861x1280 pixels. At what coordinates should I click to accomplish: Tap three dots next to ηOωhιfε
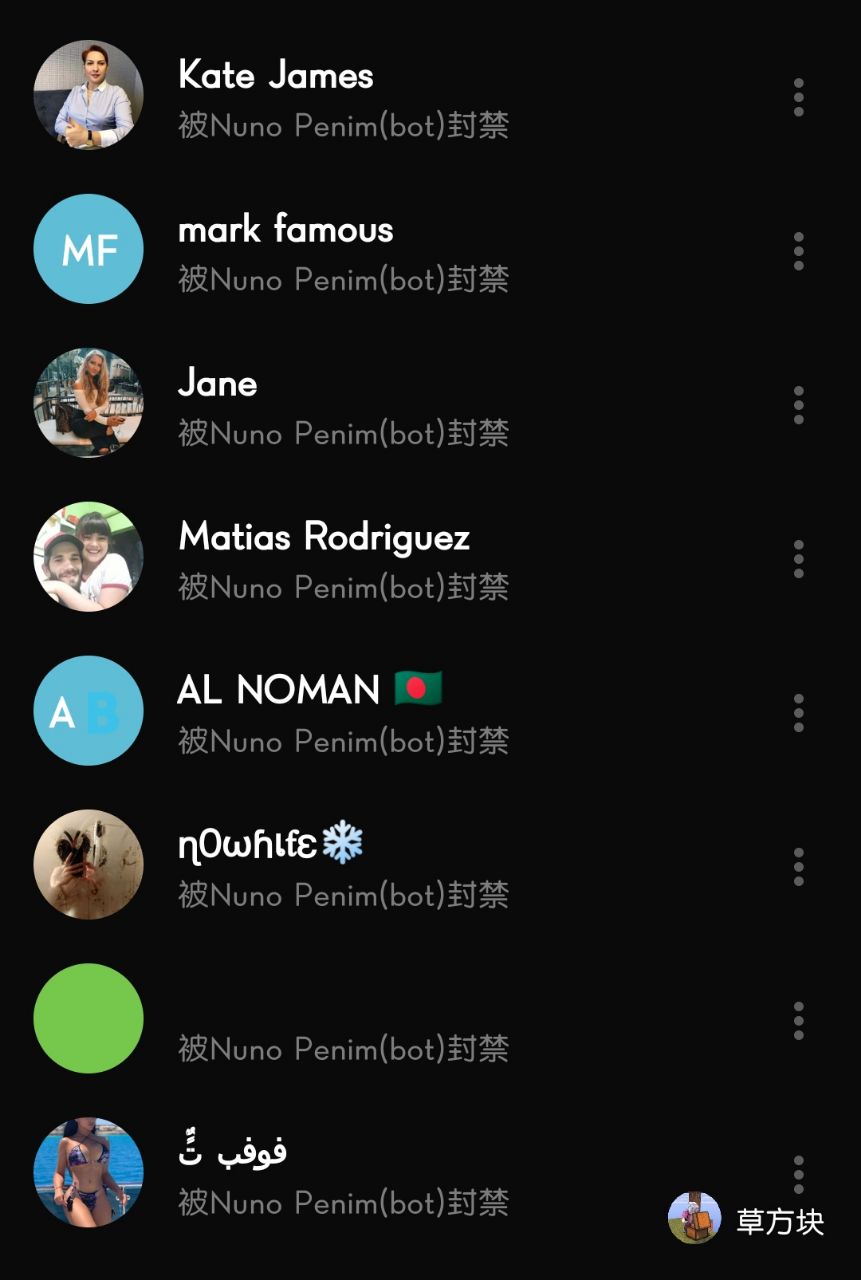coord(798,867)
